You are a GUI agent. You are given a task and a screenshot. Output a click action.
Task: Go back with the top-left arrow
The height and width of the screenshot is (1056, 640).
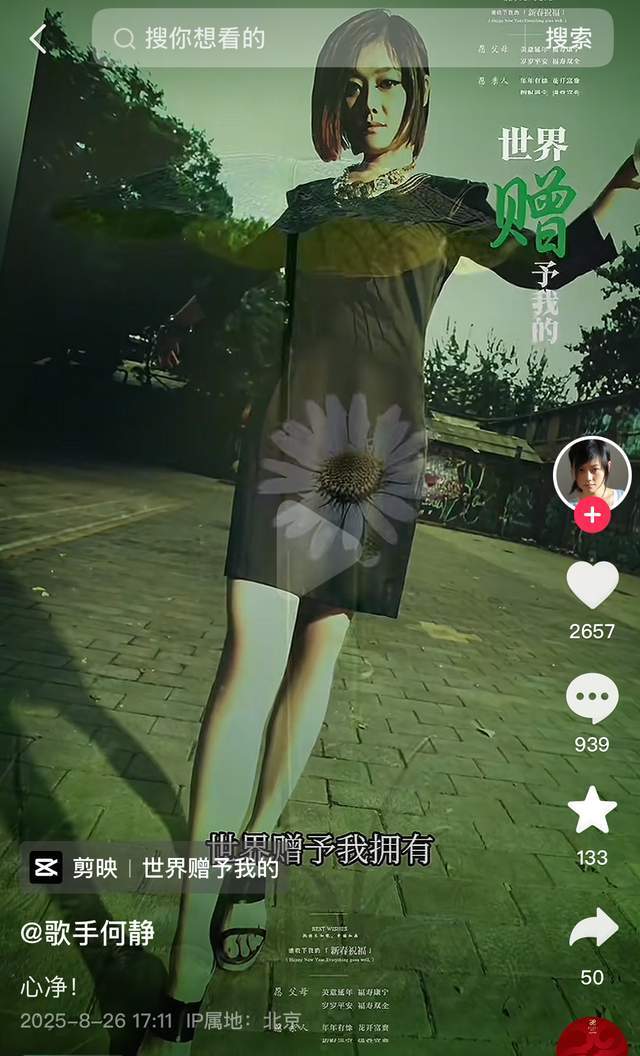[x=38, y=39]
